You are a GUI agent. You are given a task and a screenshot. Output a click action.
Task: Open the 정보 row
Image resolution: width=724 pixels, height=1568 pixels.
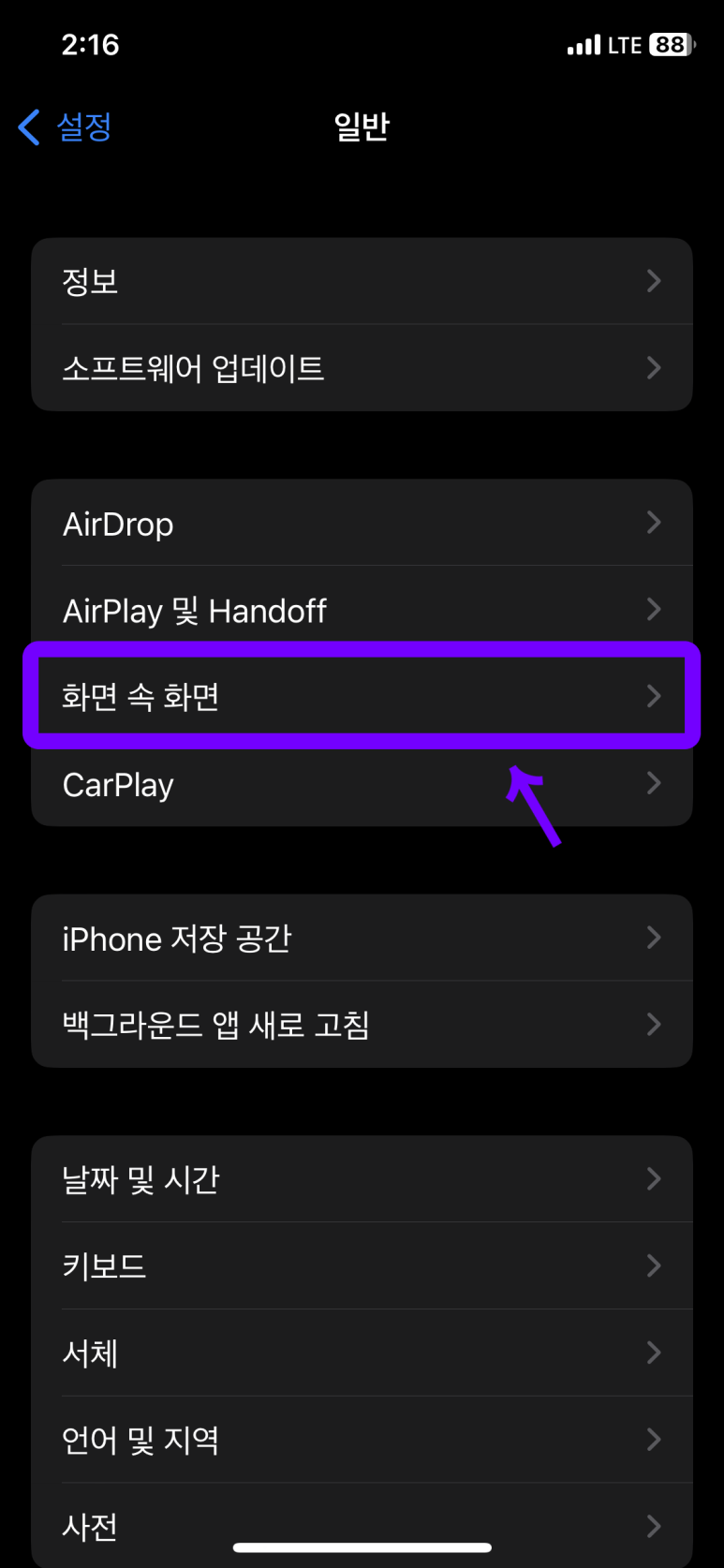(362, 281)
